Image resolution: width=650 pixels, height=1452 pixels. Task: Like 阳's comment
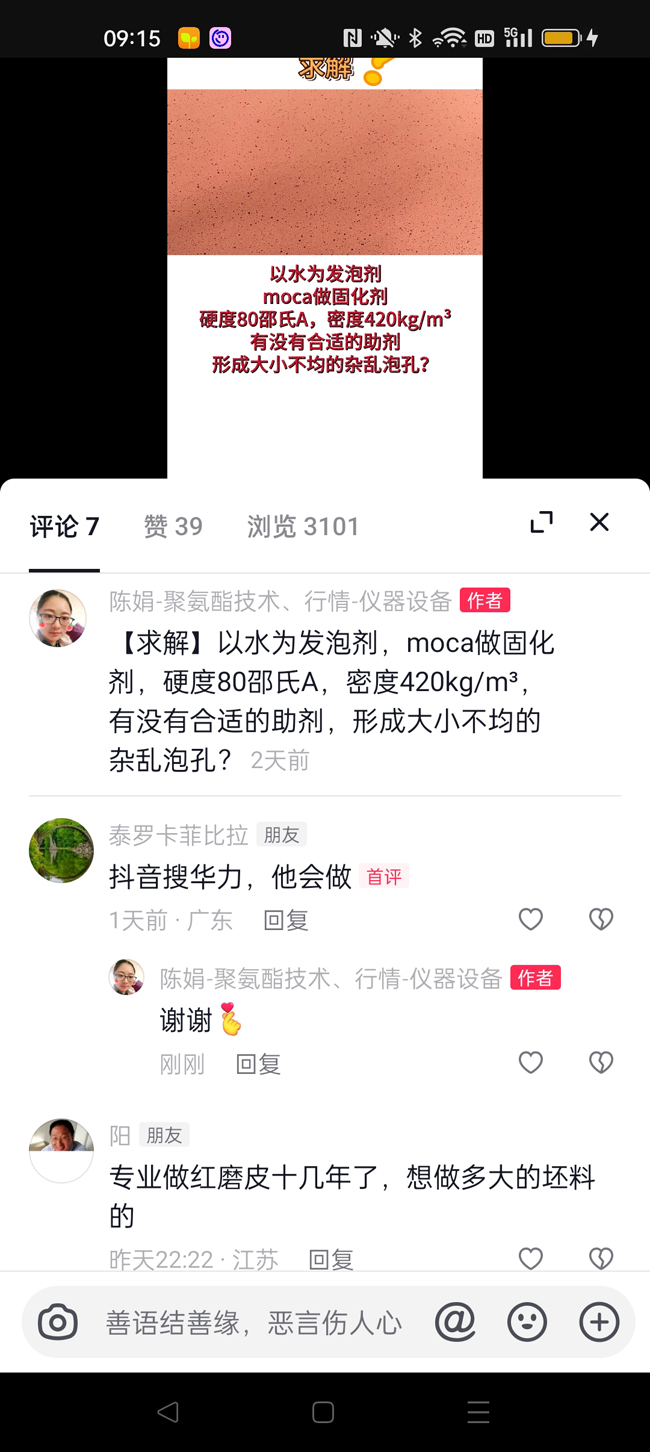pos(530,1258)
